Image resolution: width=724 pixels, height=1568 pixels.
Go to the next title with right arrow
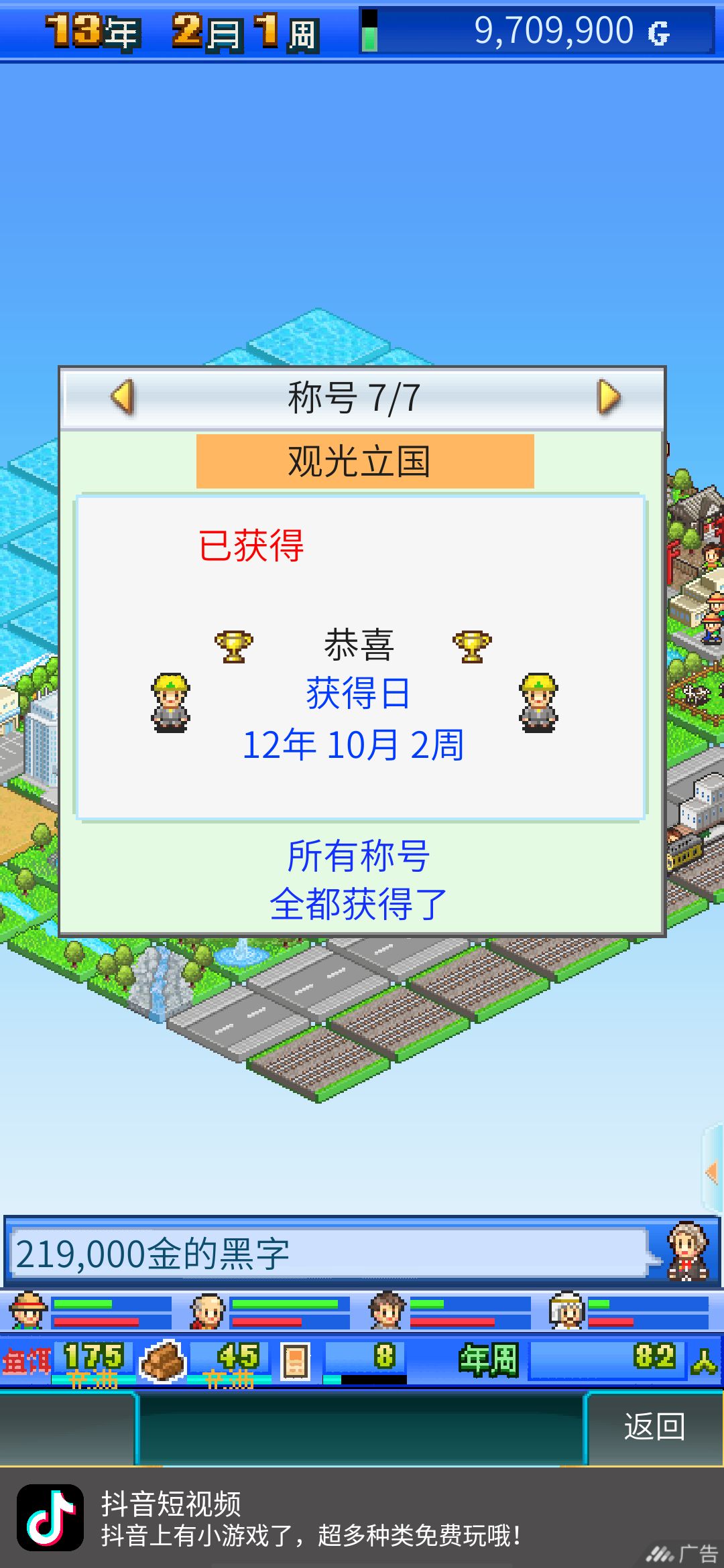coord(609,397)
